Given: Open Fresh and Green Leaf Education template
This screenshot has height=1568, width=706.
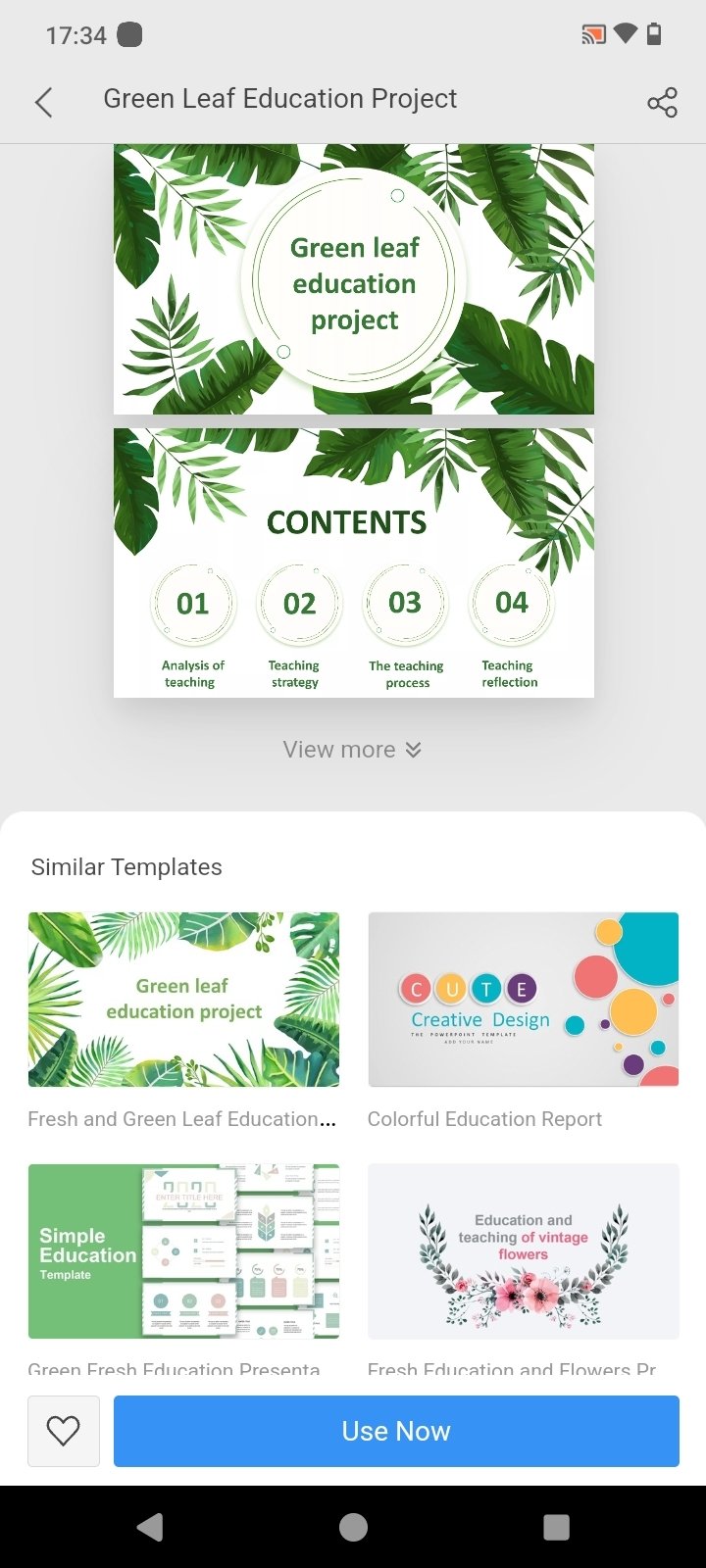Looking at the screenshot, I should pos(183,1000).
